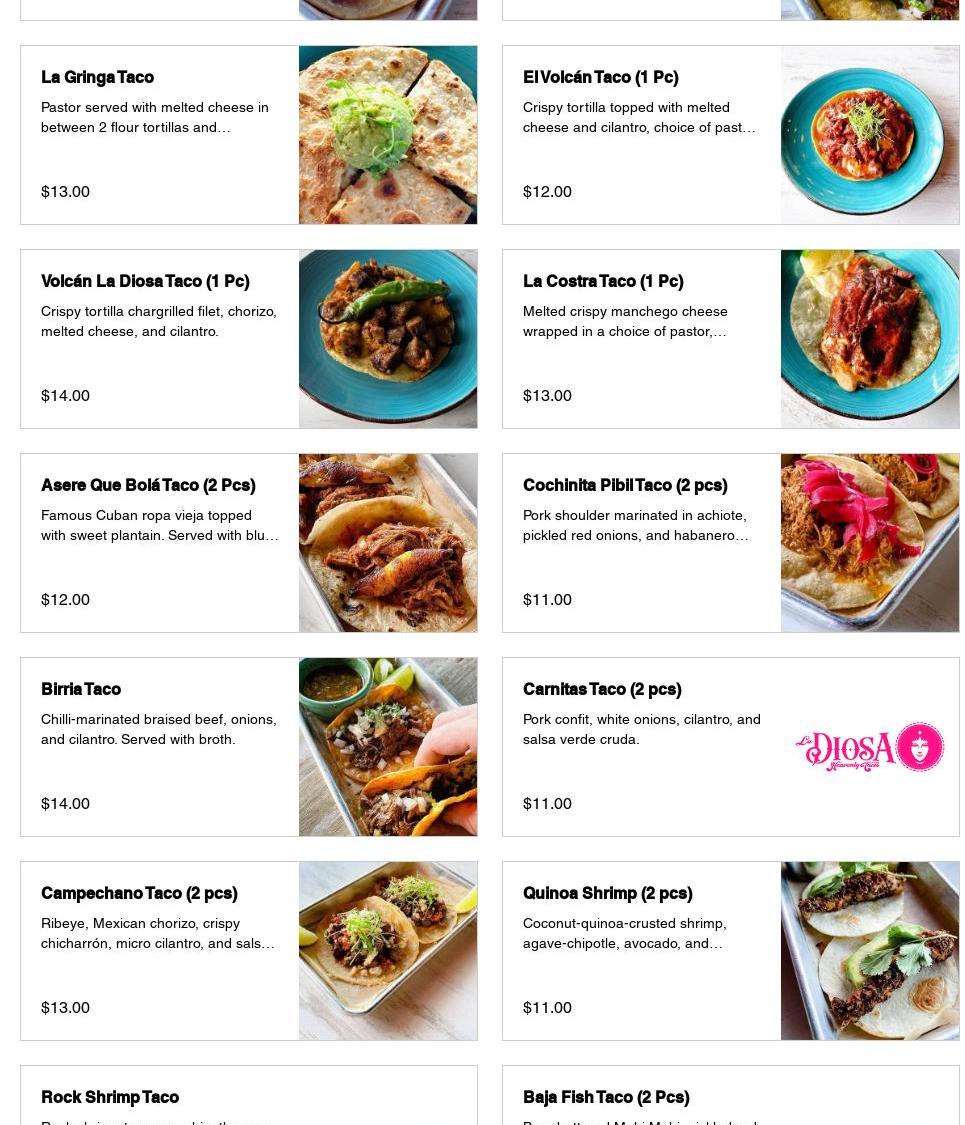Open the Rock Shrimp Taco card
Image resolution: width=965 pixels, height=1125 pixels.
(248, 1097)
